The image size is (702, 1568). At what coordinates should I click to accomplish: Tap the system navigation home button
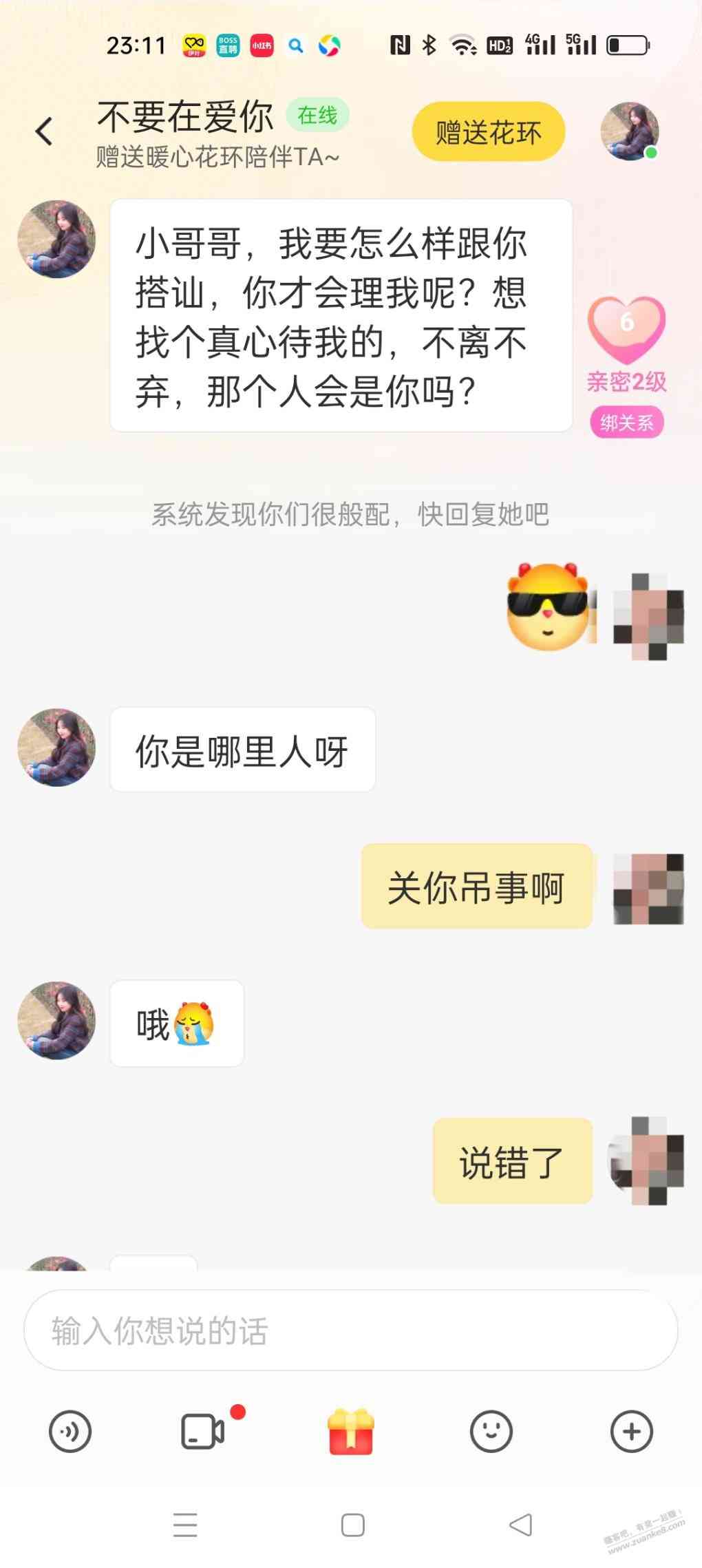coord(352,1525)
